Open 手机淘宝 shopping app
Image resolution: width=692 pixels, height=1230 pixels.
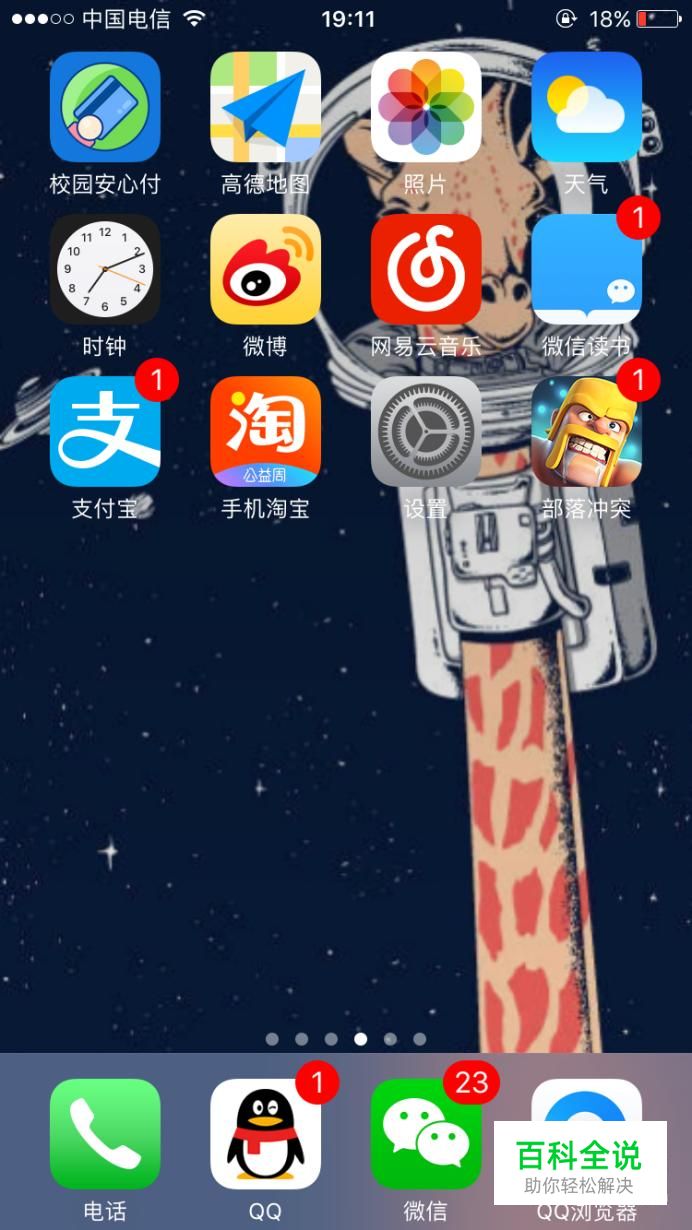(265, 431)
